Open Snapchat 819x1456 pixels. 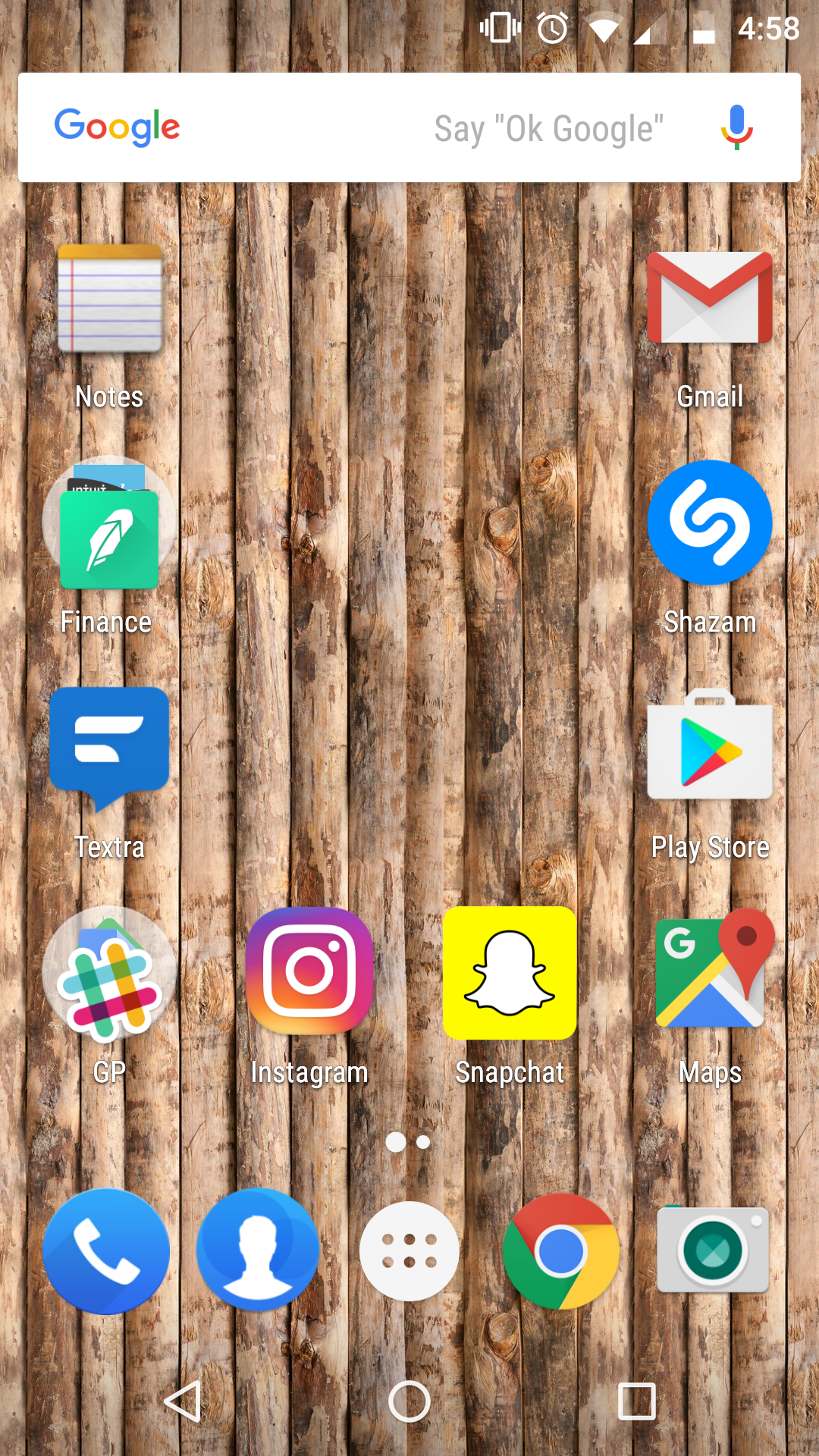coord(510,973)
